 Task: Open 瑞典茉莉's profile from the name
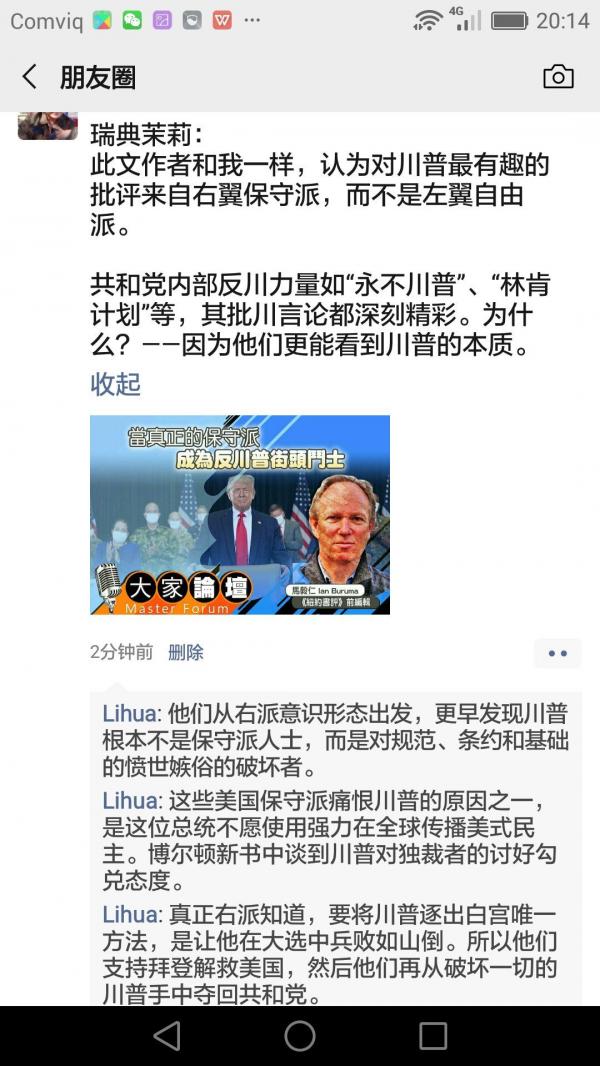pyautogui.click(x=144, y=135)
